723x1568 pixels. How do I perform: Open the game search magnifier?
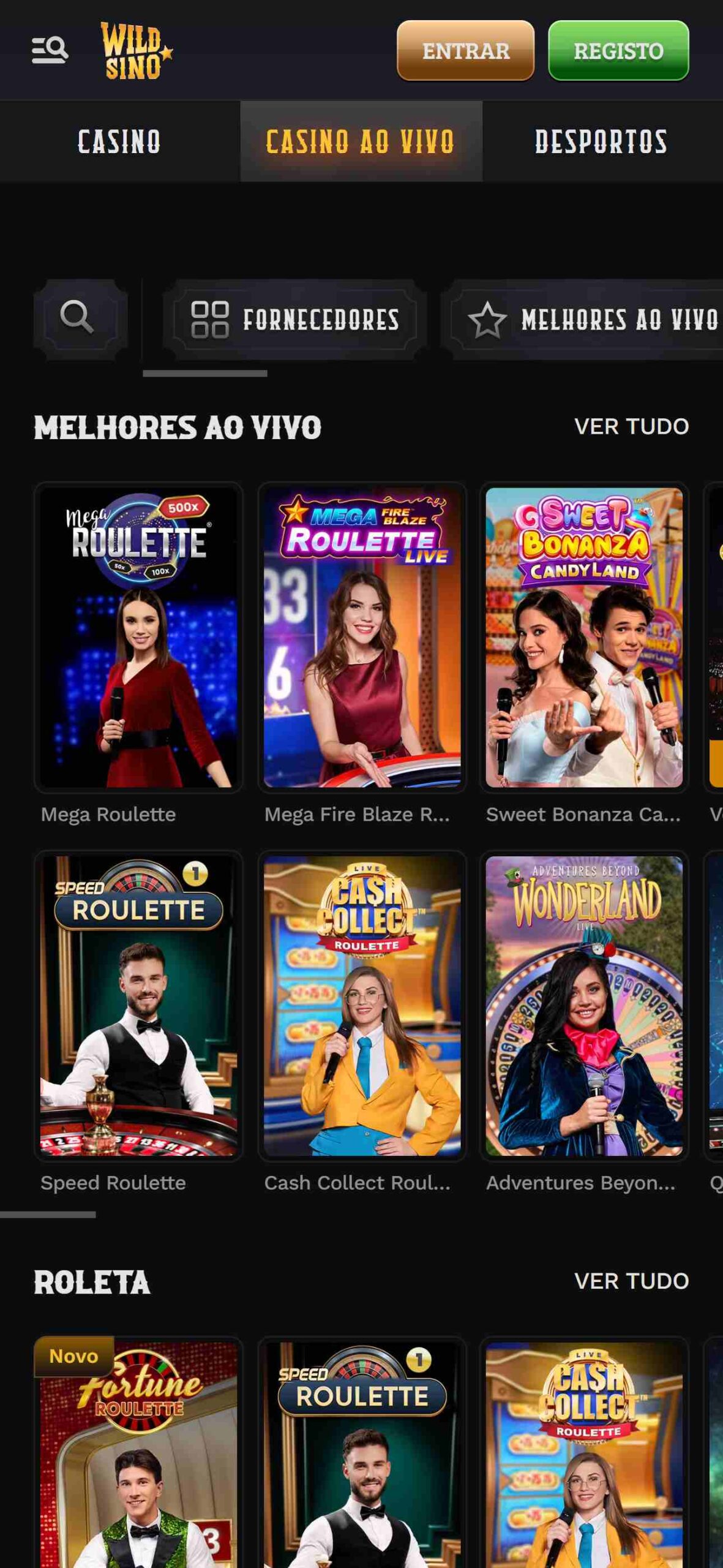click(x=77, y=317)
